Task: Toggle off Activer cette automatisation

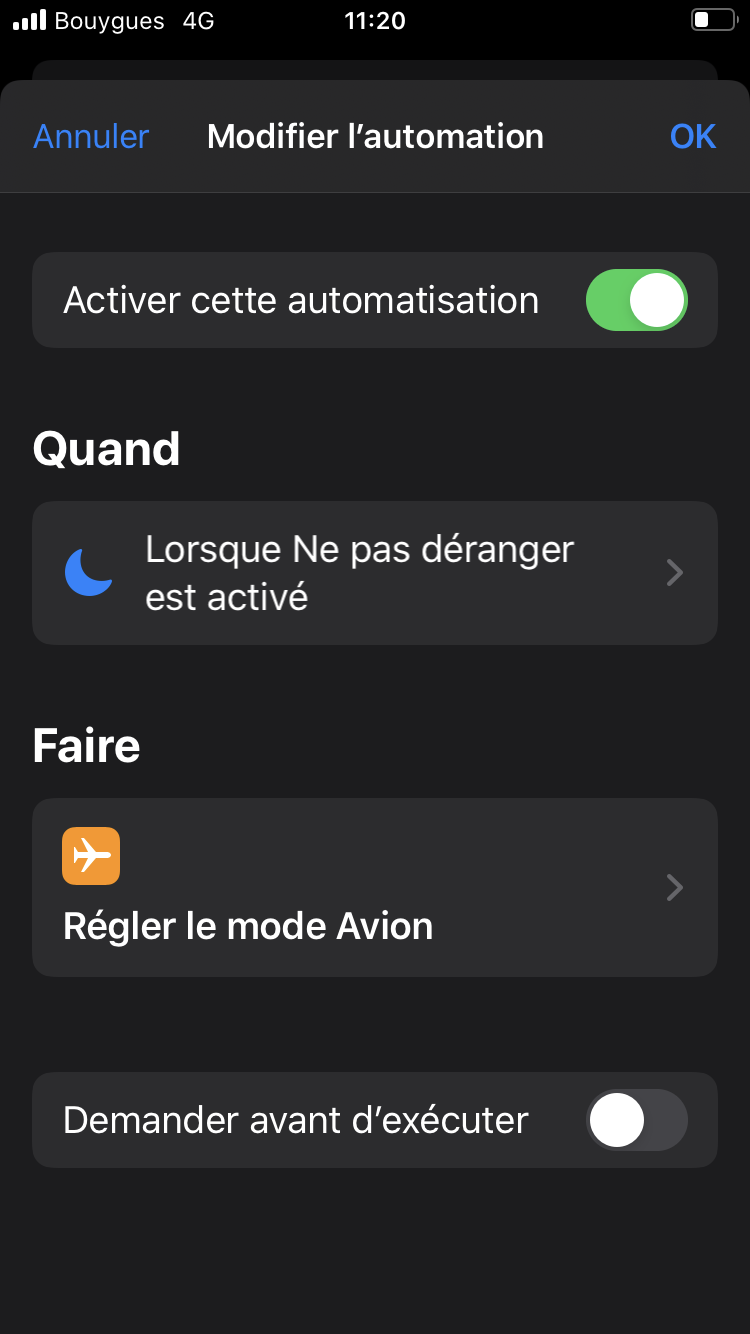Action: pos(636,300)
